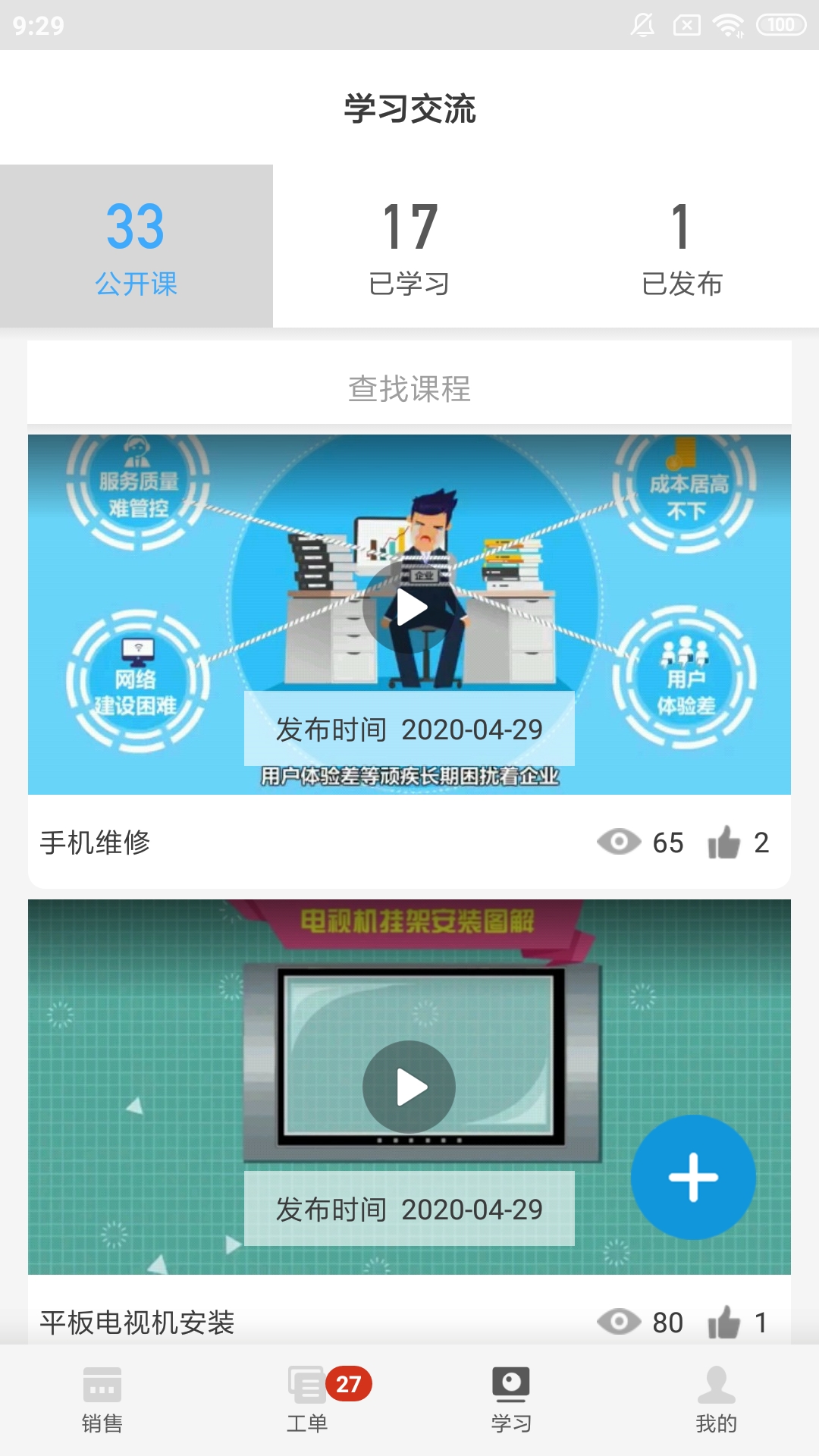Play the 平板电视机安装 course video
This screenshot has height=1456, width=819.
click(x=409, y=1087)
